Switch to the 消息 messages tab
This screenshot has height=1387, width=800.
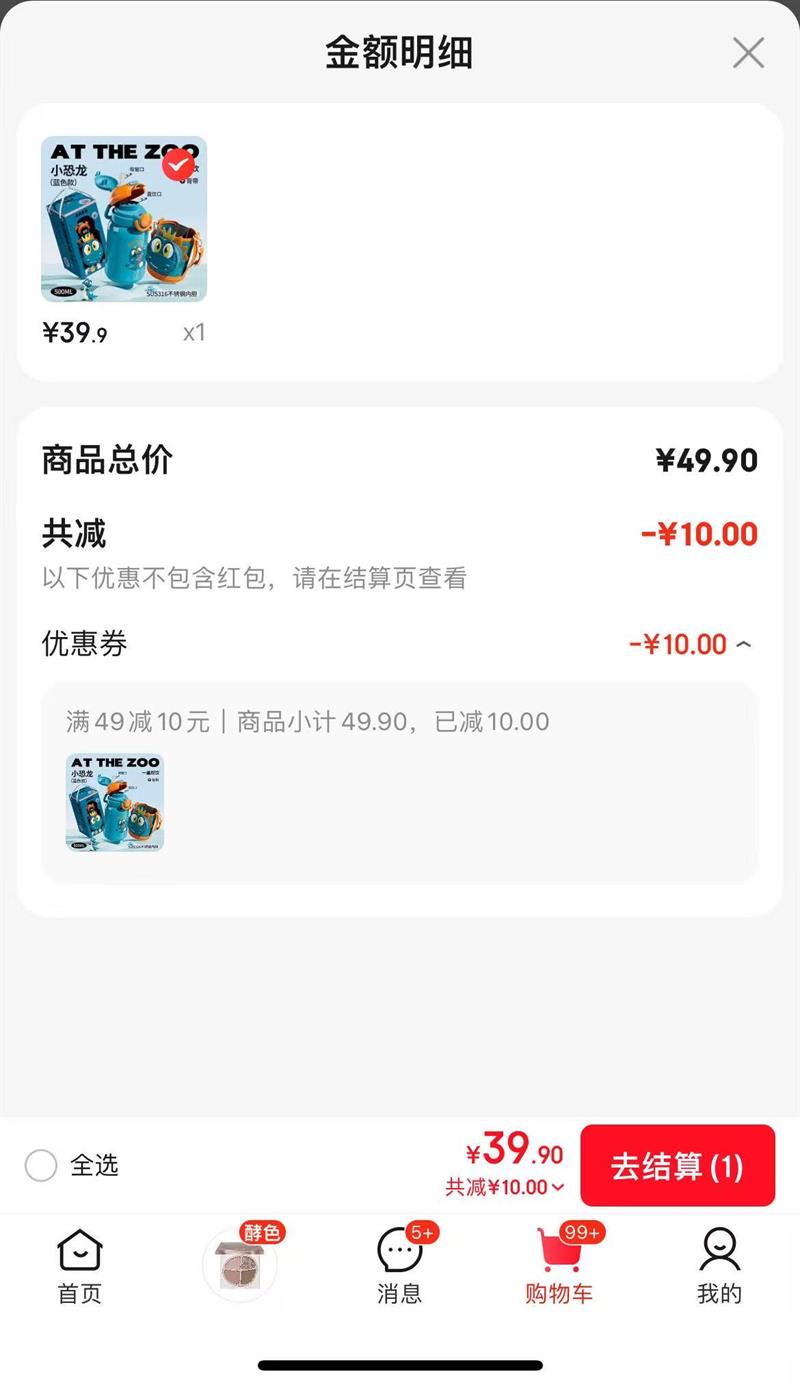pyautogui.click(x=400, y=1266)
